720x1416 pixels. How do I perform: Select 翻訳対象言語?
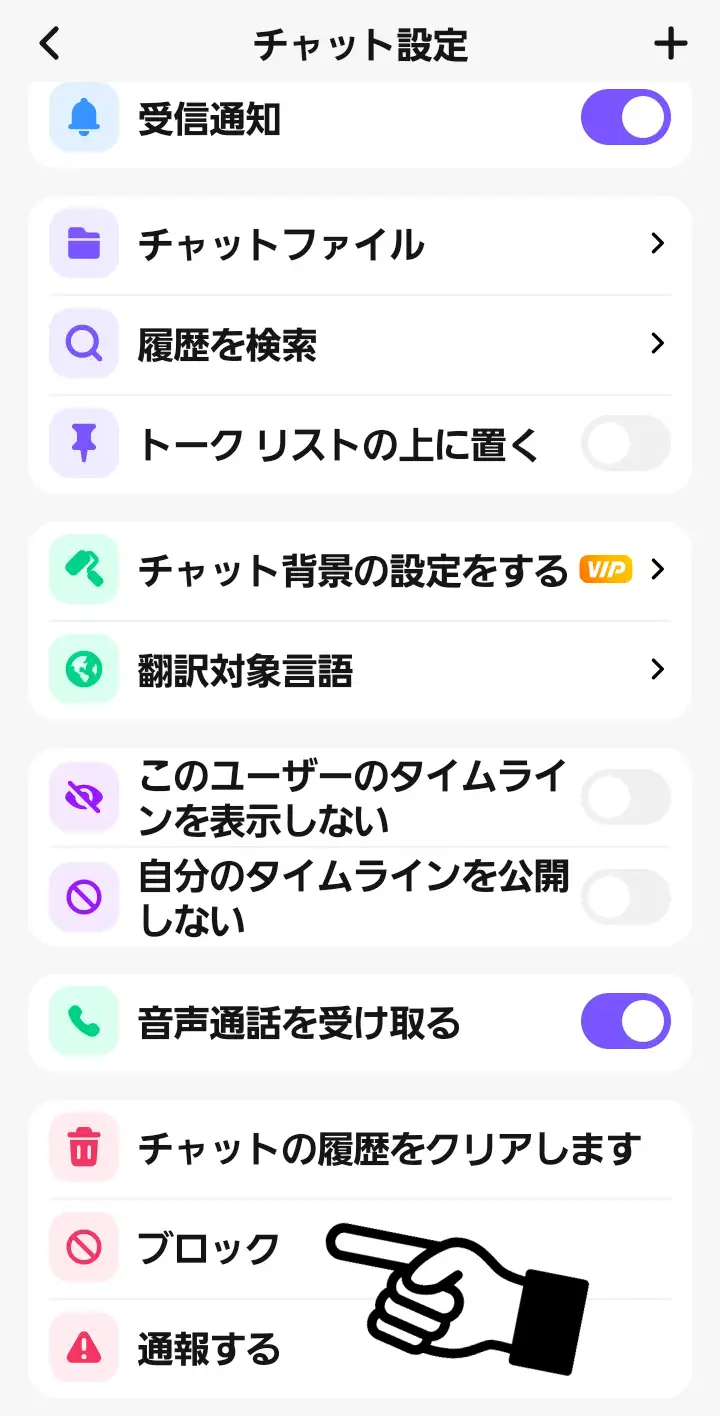tap(360, 670)
